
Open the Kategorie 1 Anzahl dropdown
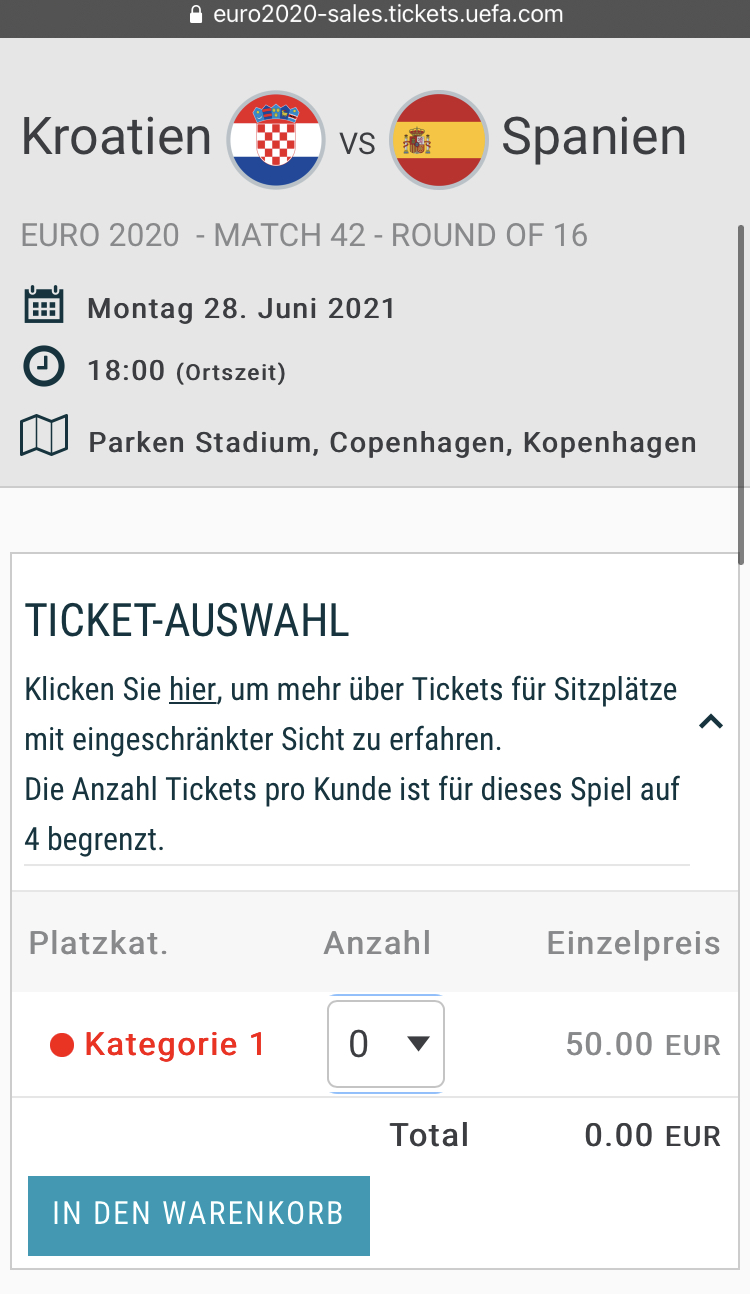point(386,1044)
